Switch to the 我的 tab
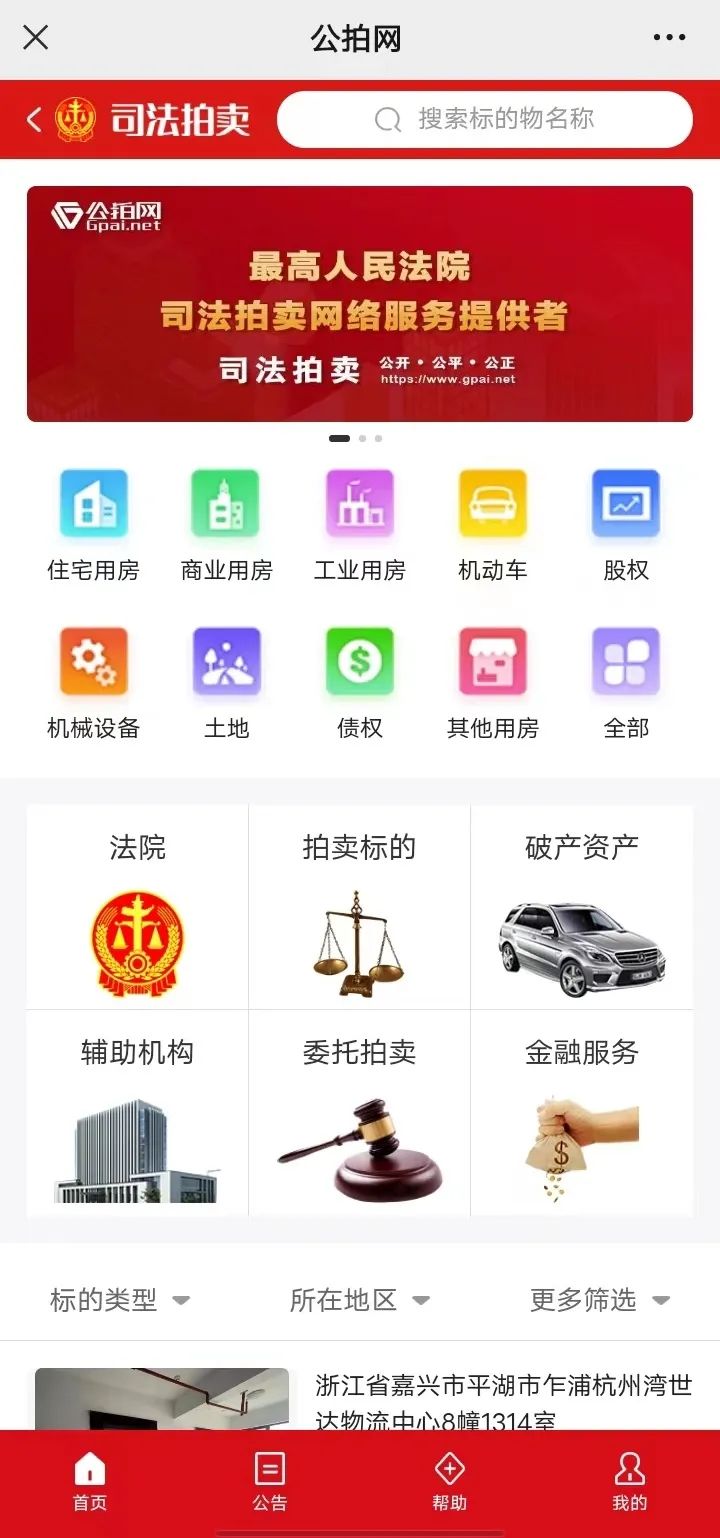Image resolution: width=720 pixels, height=1538 pixels. click(630, 1481)
